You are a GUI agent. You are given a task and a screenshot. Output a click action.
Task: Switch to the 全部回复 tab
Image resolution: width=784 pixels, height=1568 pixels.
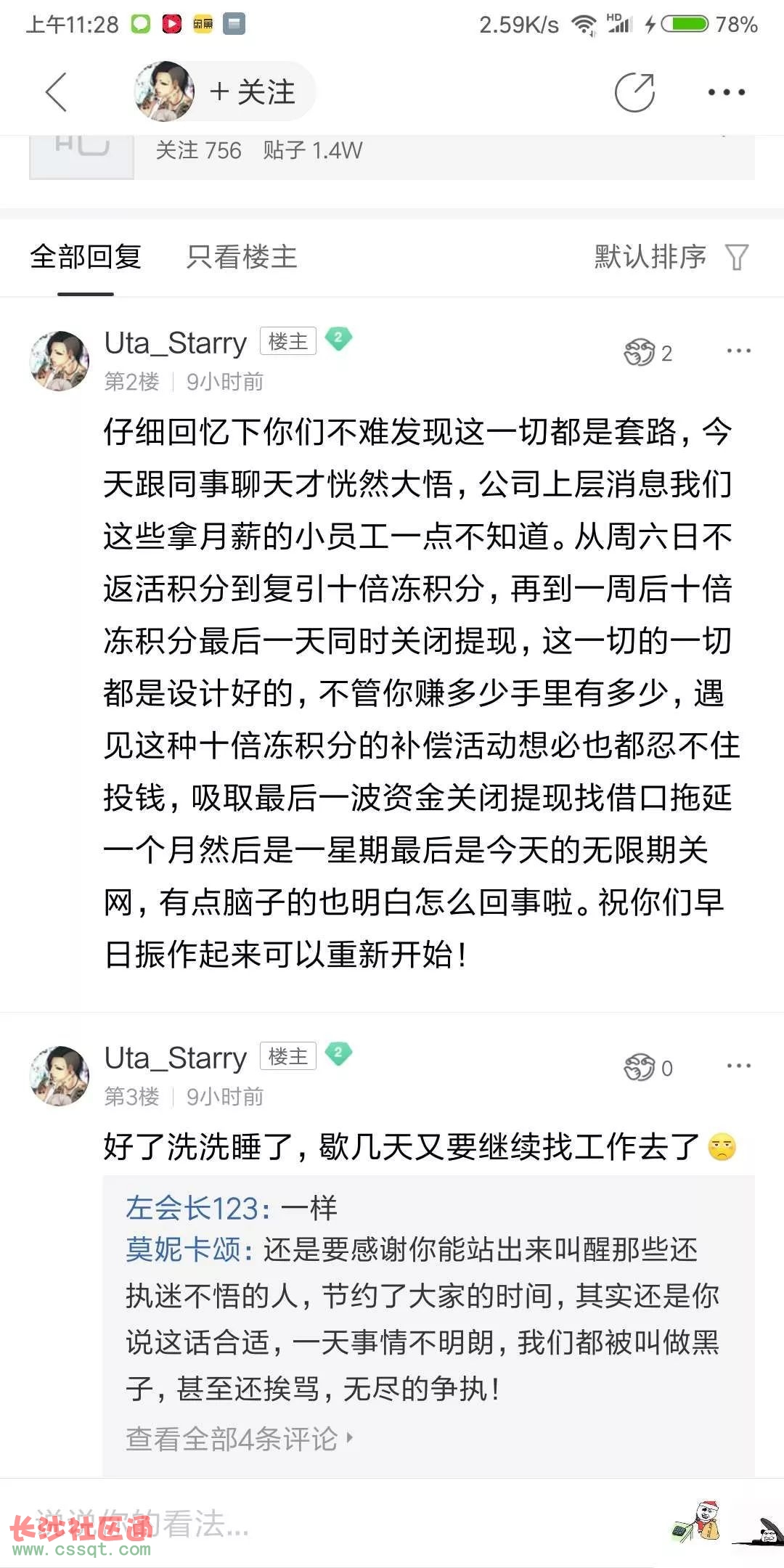[x=86, y=257]
